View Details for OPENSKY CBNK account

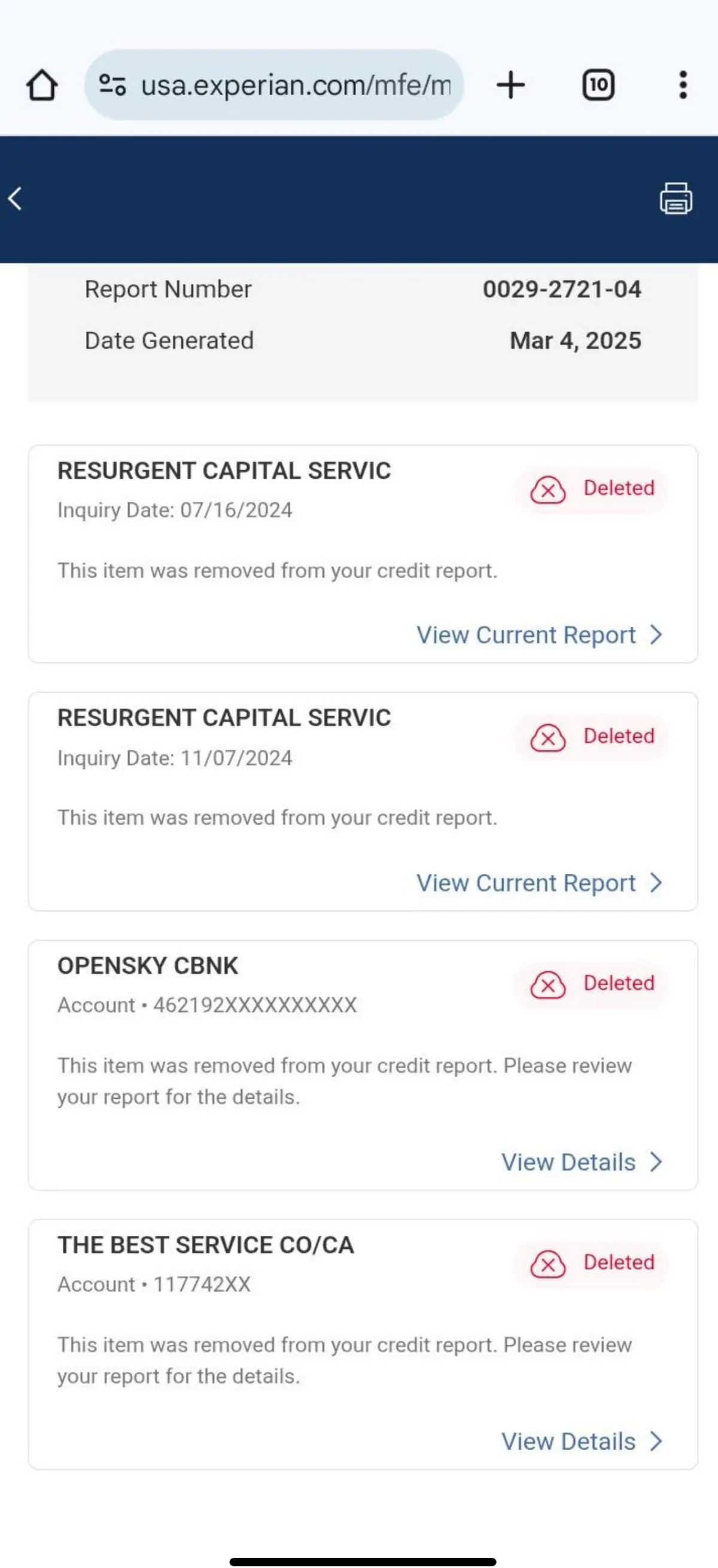[x=582, y=1162]
